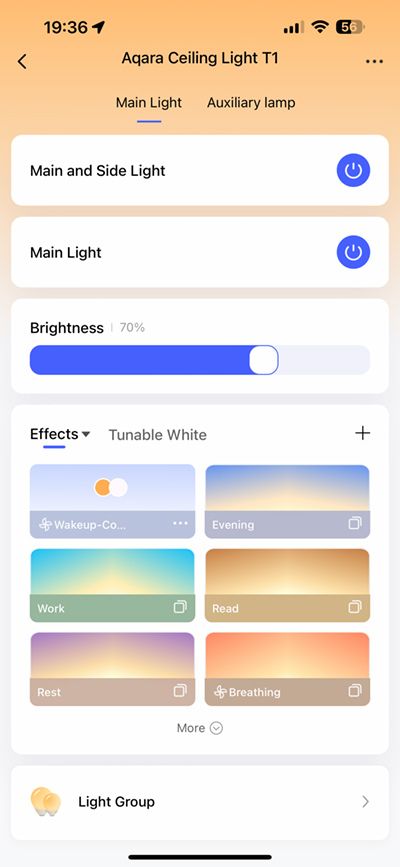
Task: Go back using the top-left arrow
Action: 22,61
